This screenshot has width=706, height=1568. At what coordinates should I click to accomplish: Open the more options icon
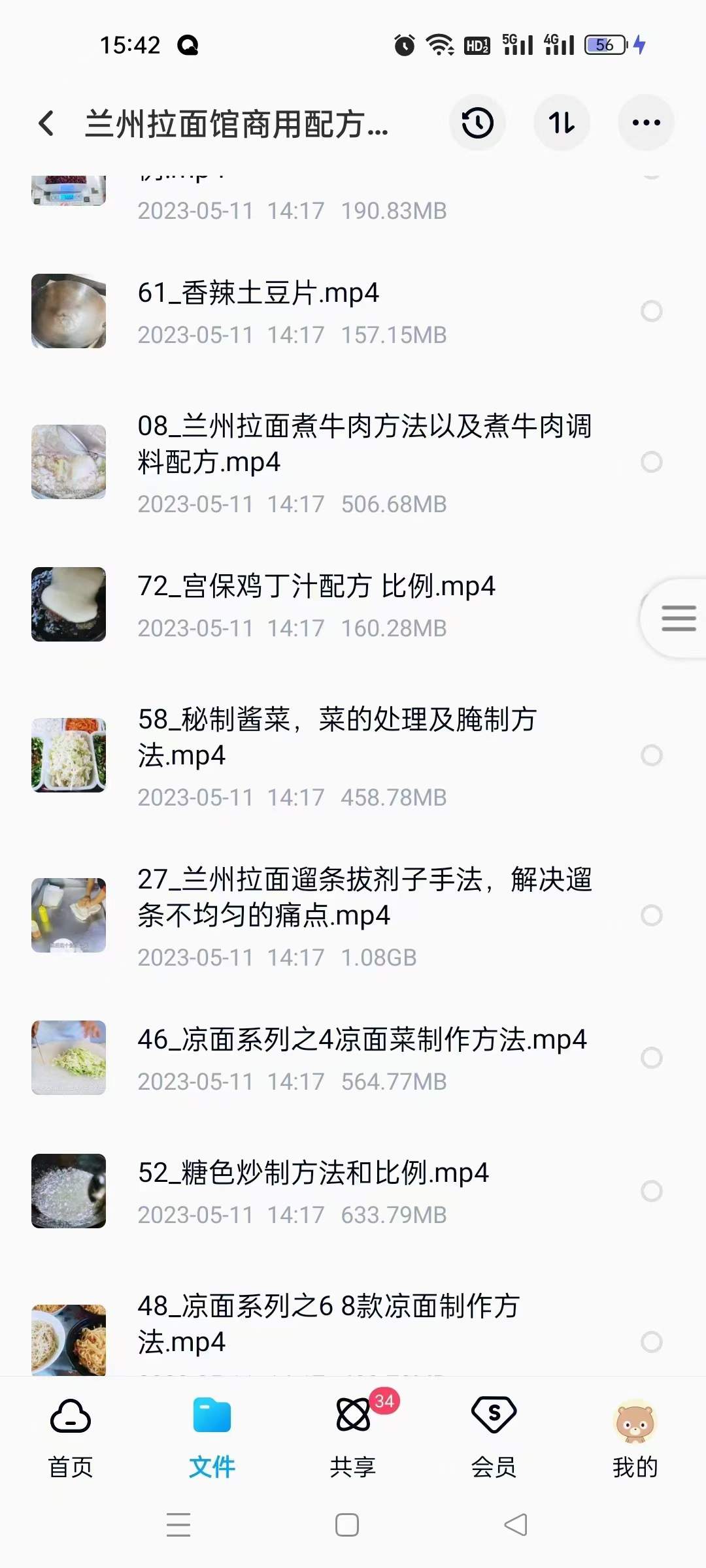click(x=645, y=122)
